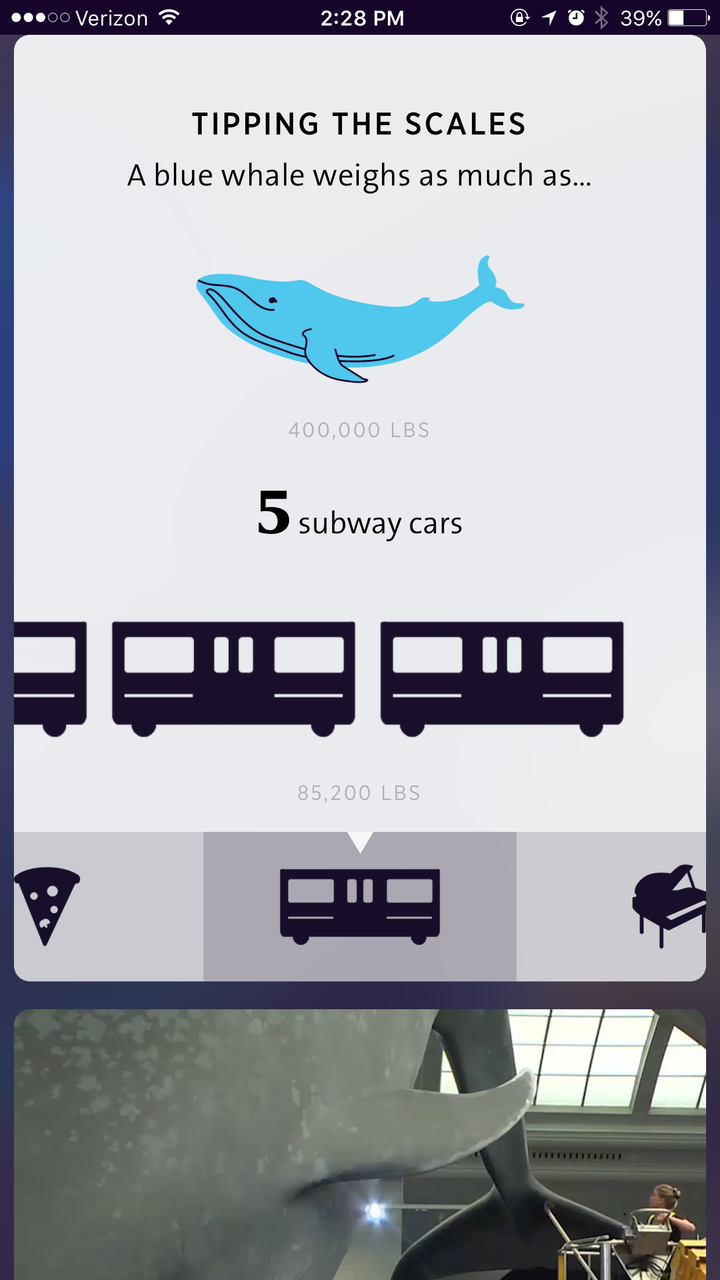Open the whale model photo card
720x1280 pixels.
pos(360,1144)
